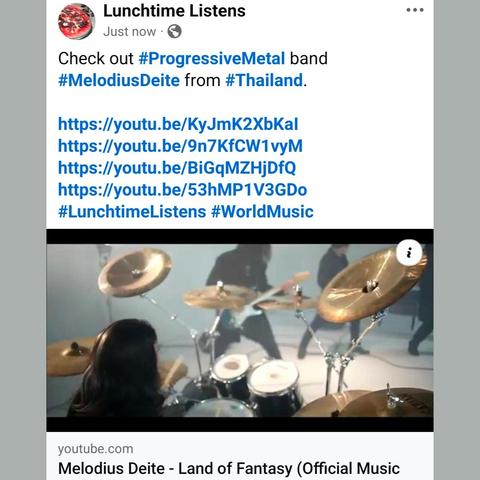This screenshot has width=480, height=480.
Task: Open the Lunchtime Listens page name
Action: tap(174, 11)
